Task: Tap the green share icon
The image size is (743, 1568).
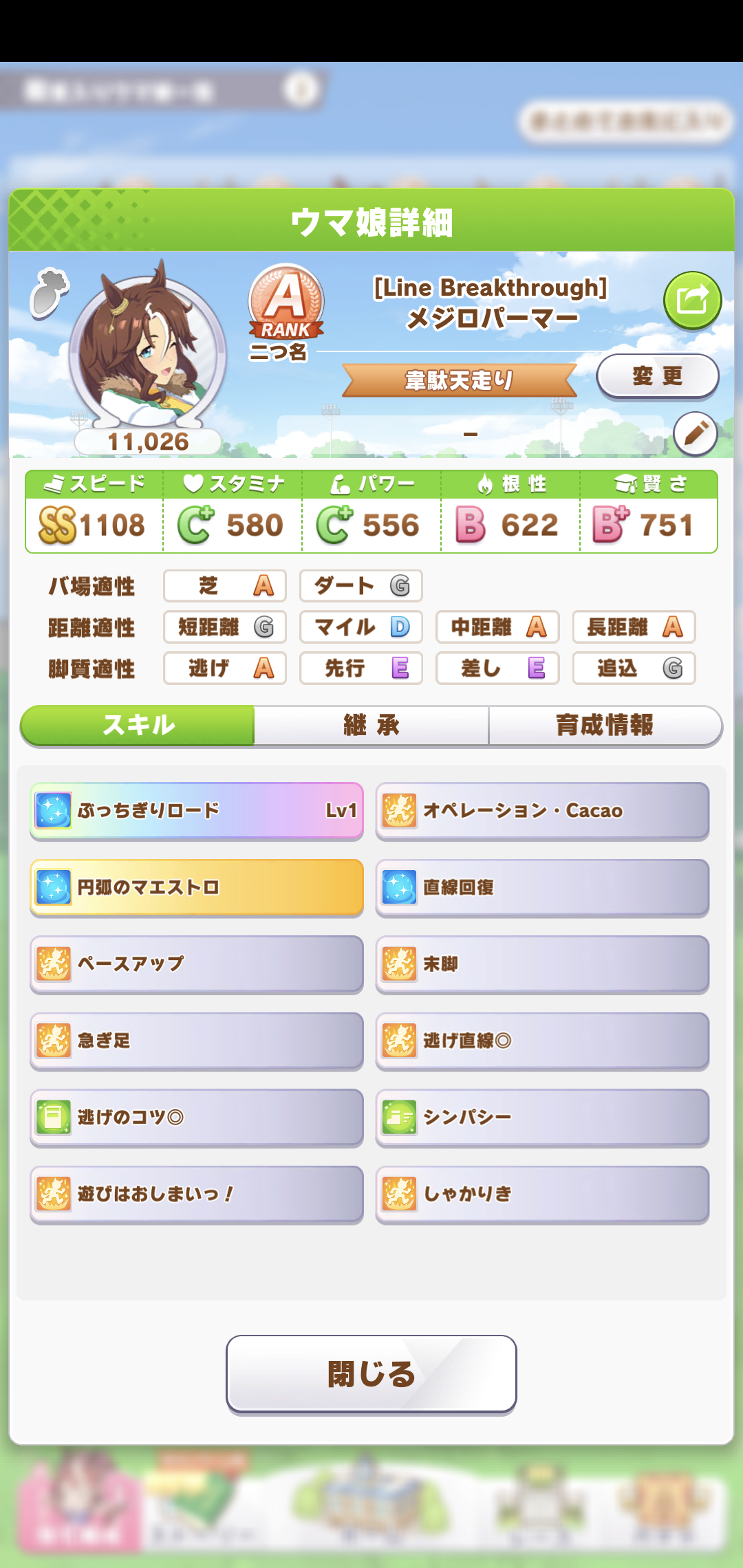Action: [x=692, y=300]
